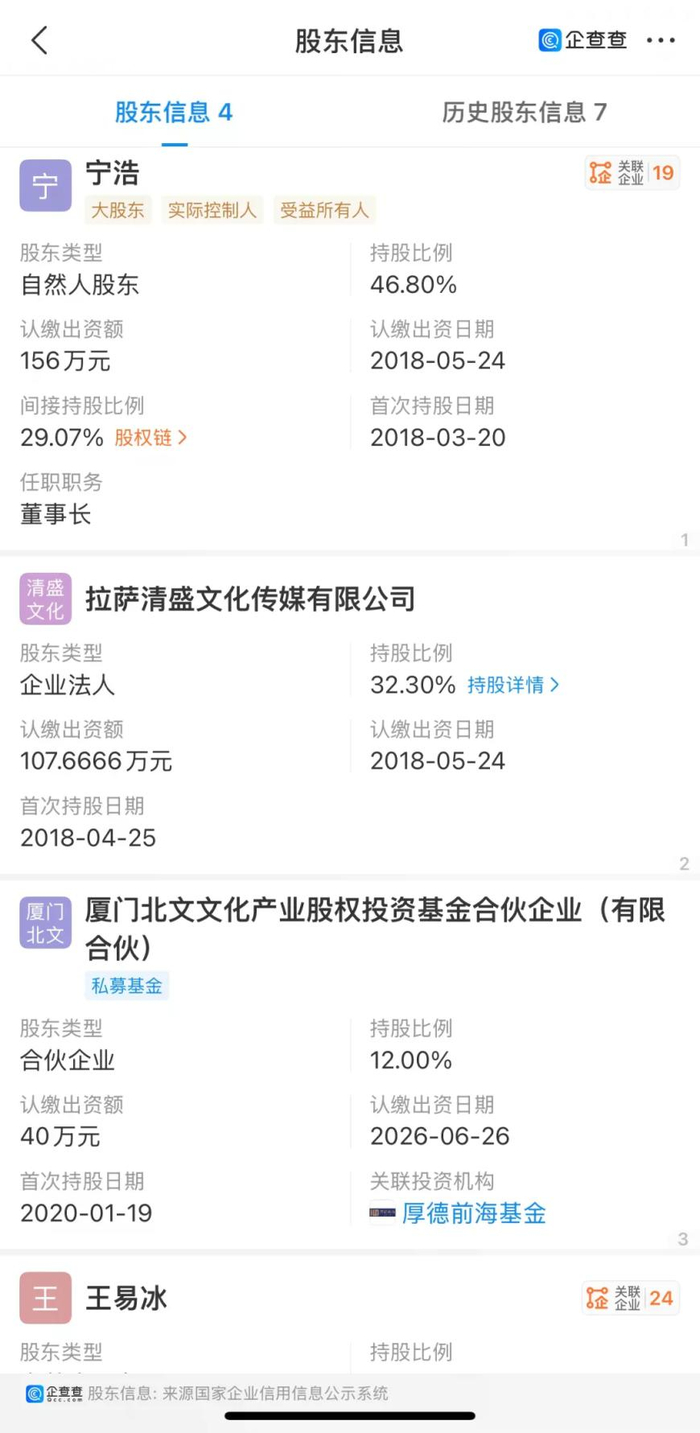
Task: Open linked institution 厚德前海基金
Action: click(x=474, y=1214)
